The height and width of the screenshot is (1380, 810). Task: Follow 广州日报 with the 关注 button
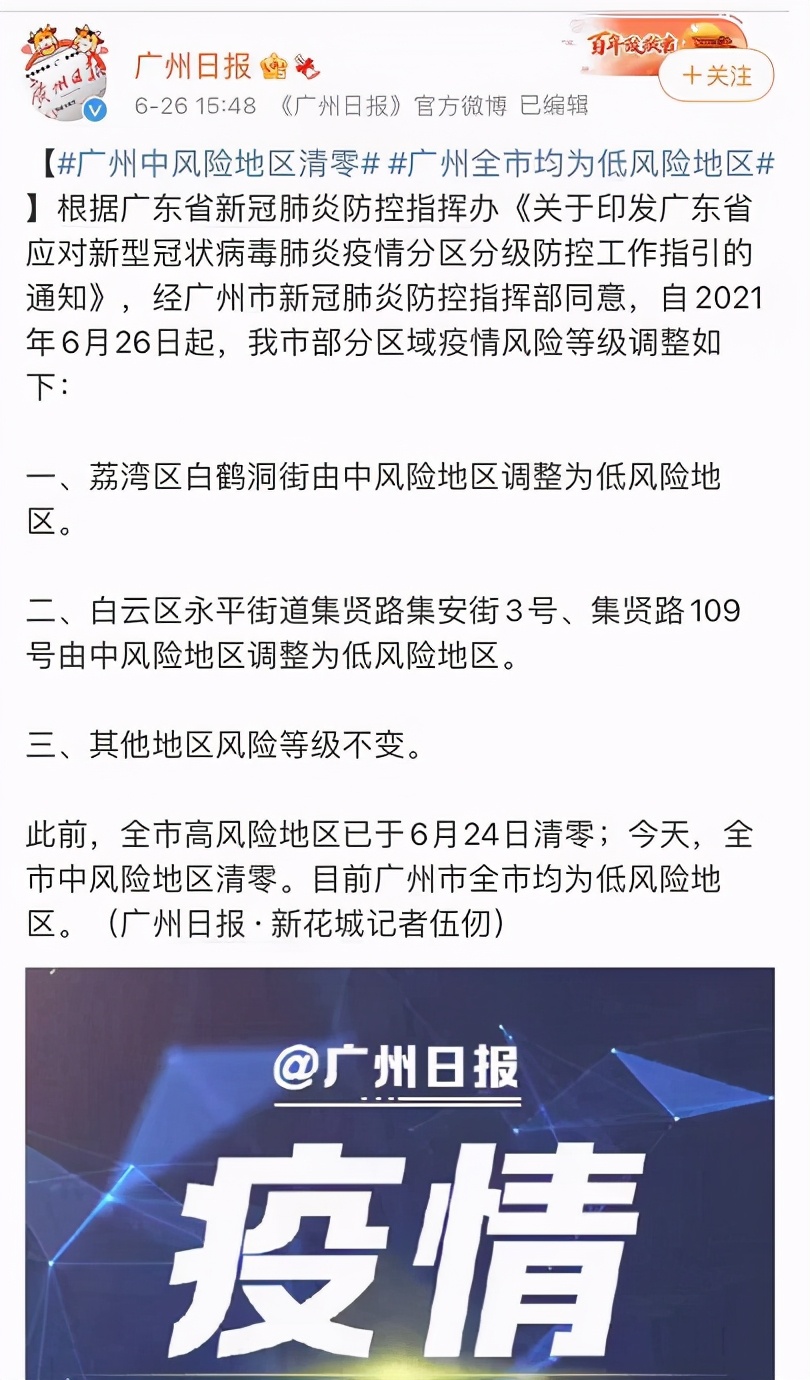718,76
